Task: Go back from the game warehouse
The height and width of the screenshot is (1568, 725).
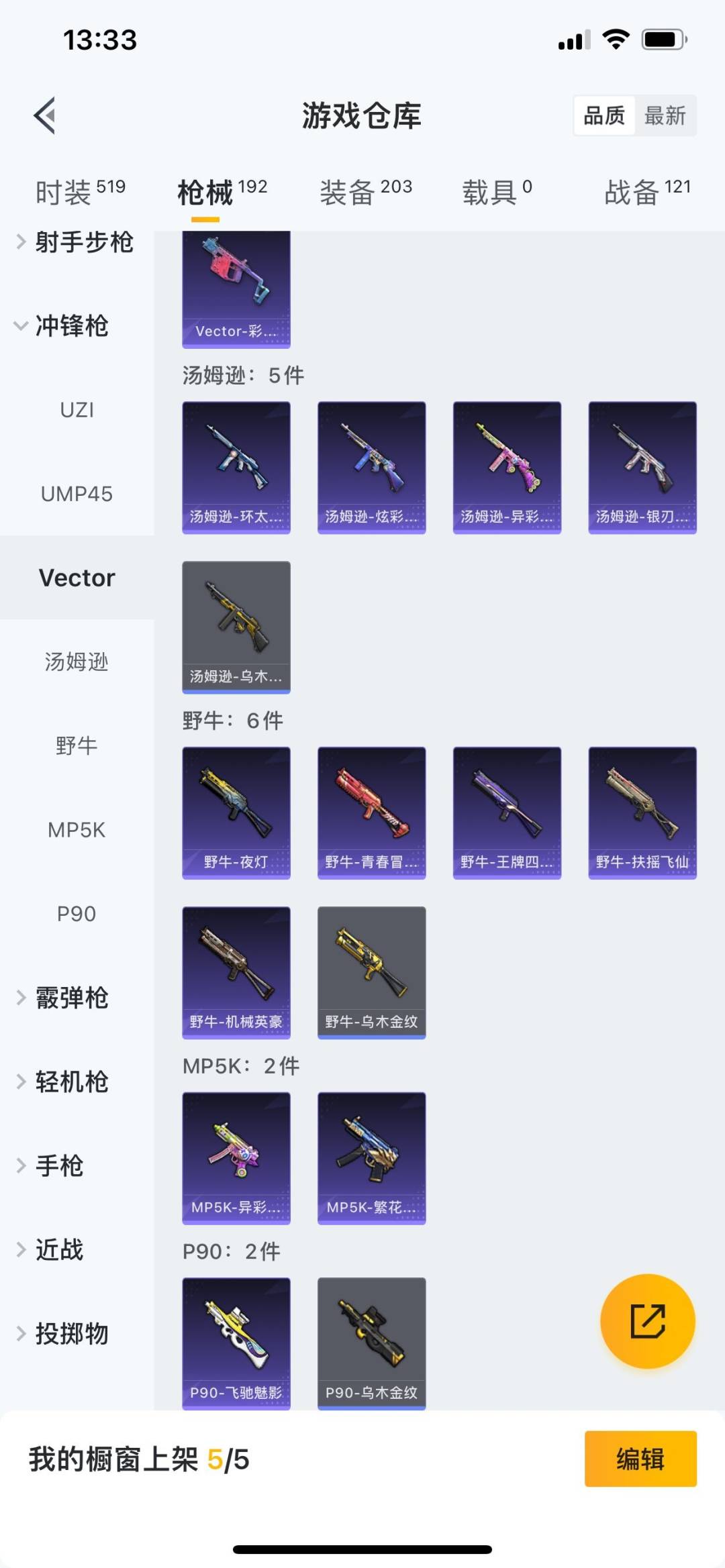Action: (45, 115)
